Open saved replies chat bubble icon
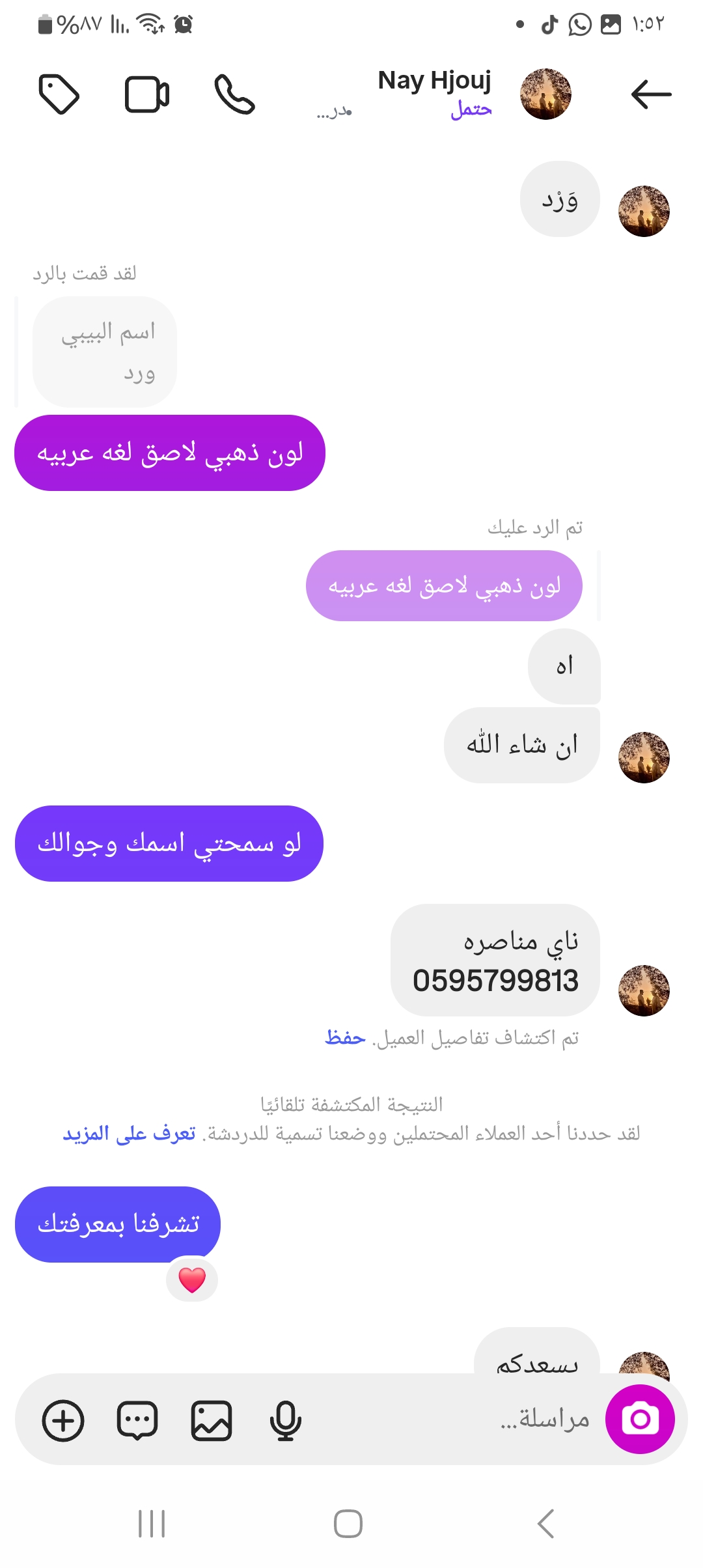This screenshot has height=1568, width=703. point(137,1420)
